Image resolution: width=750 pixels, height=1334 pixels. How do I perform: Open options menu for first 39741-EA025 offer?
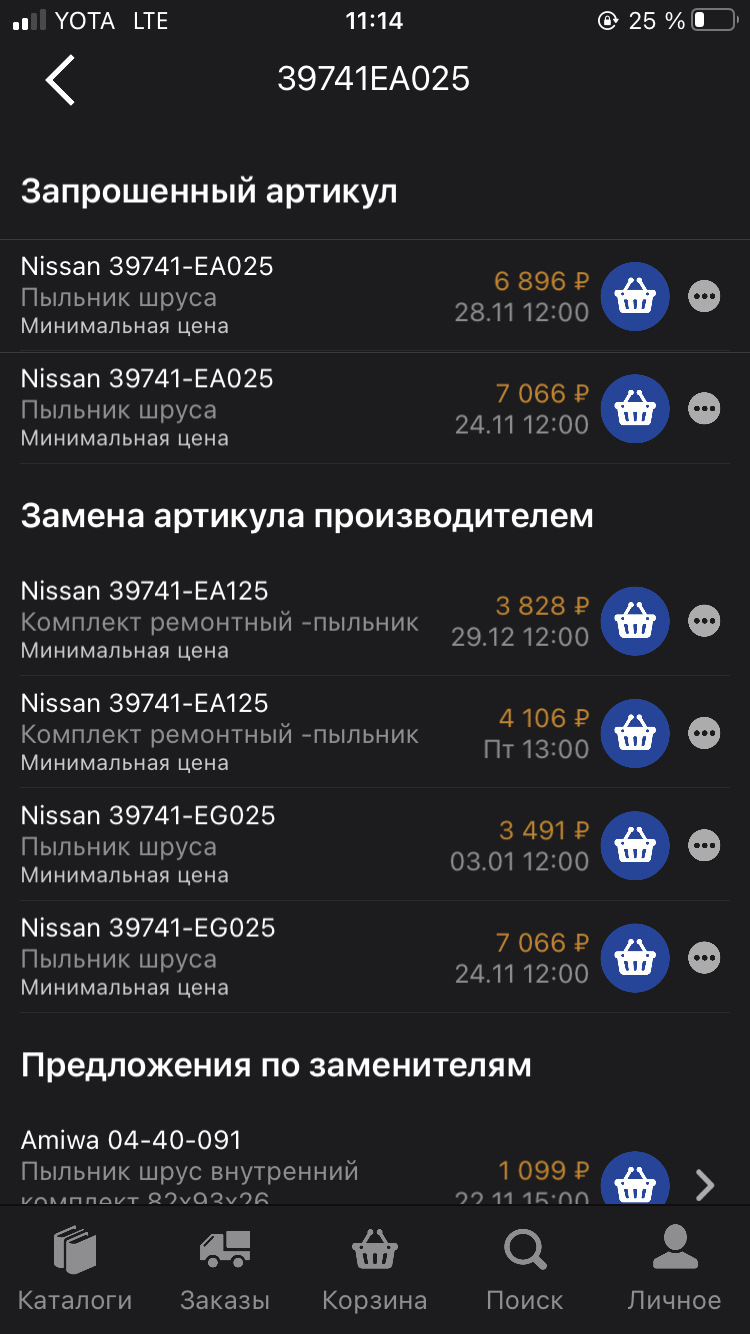pyautogui.click(x=705, y=296)
